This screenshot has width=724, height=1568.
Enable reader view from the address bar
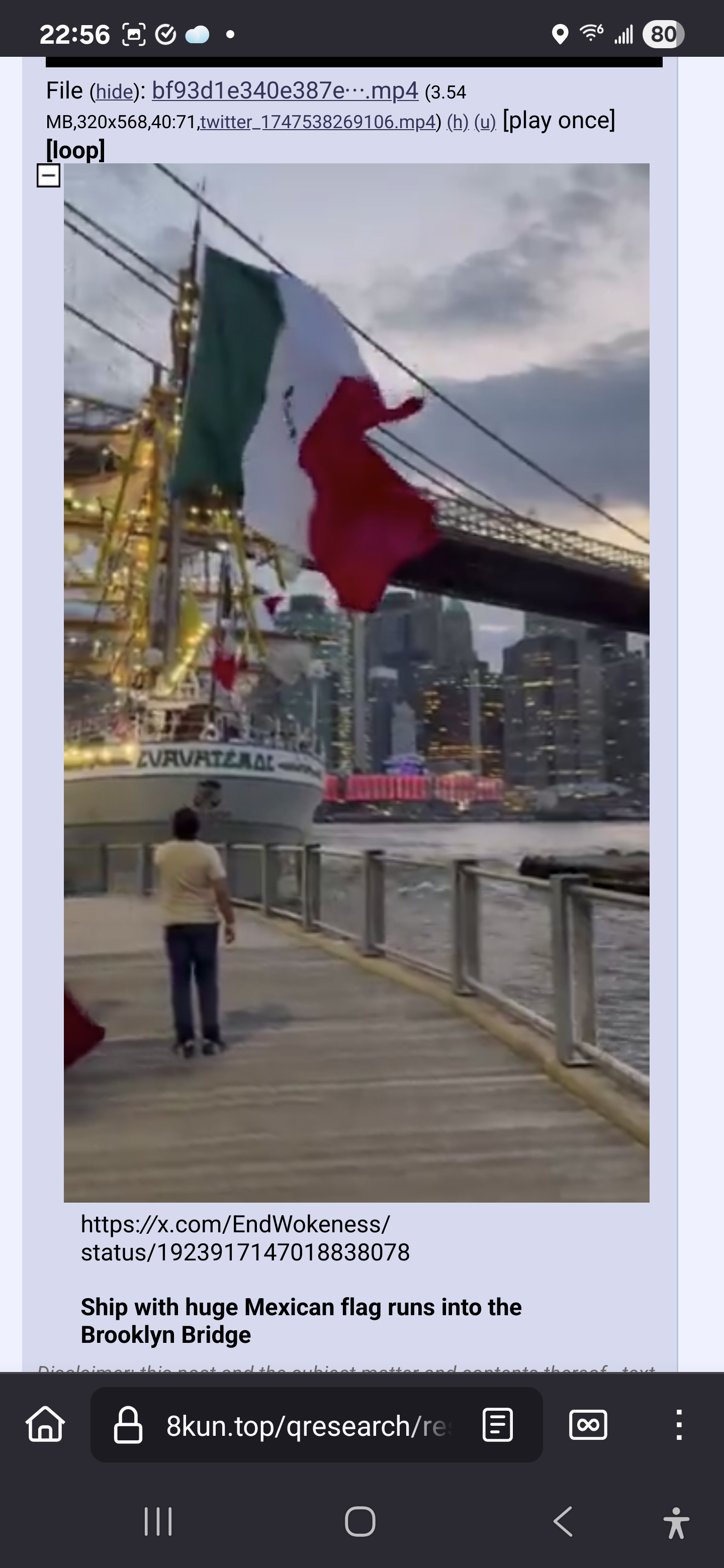(x=497, y=1425)
